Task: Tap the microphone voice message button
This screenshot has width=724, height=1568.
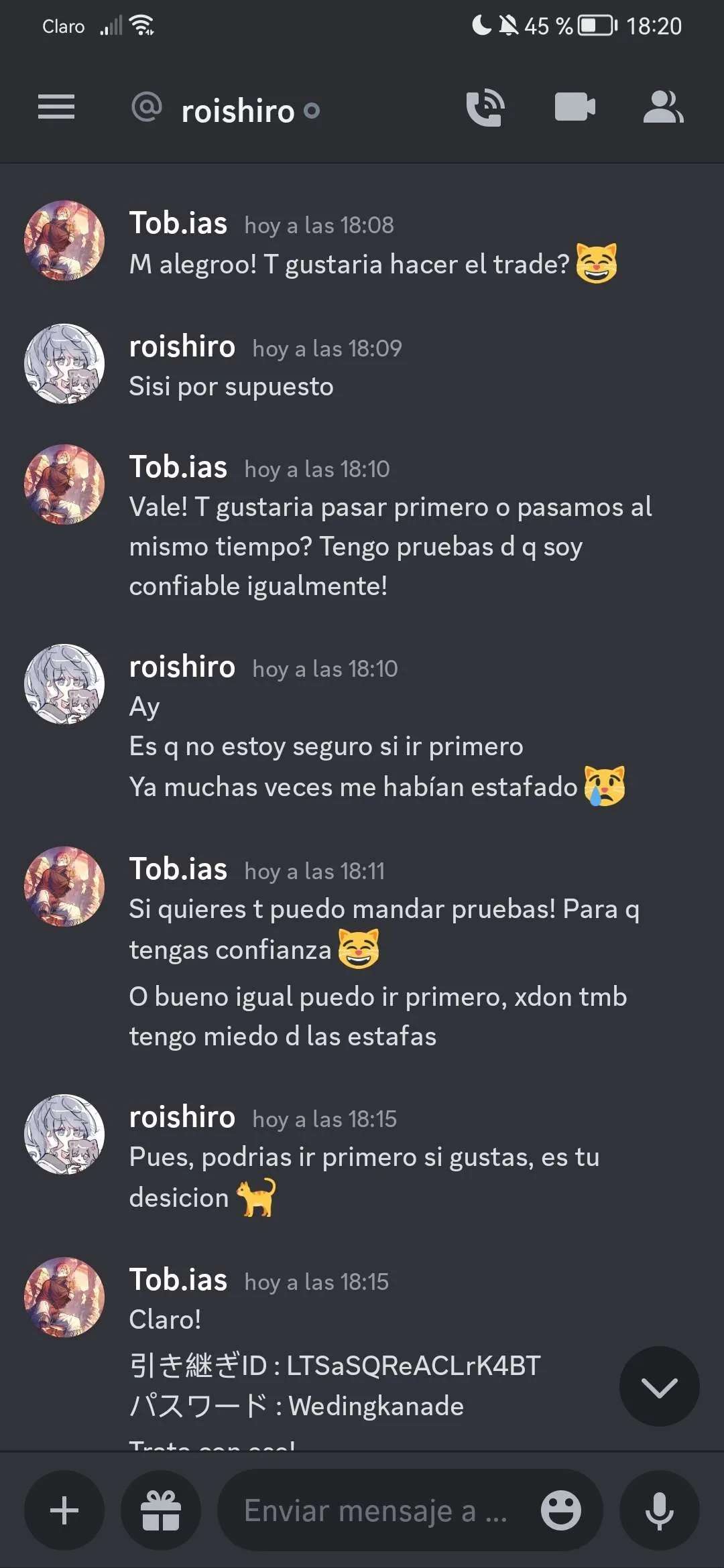Action: tap(659, 1510)
